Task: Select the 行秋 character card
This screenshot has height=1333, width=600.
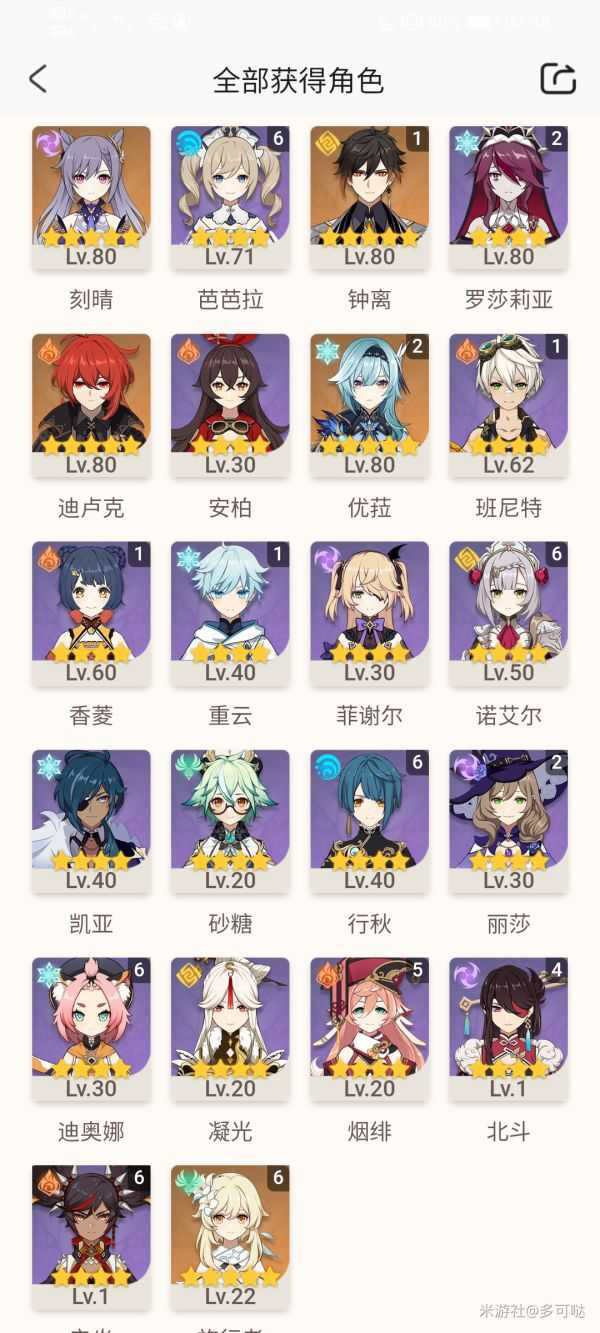Action: click(x=369, y=821)
